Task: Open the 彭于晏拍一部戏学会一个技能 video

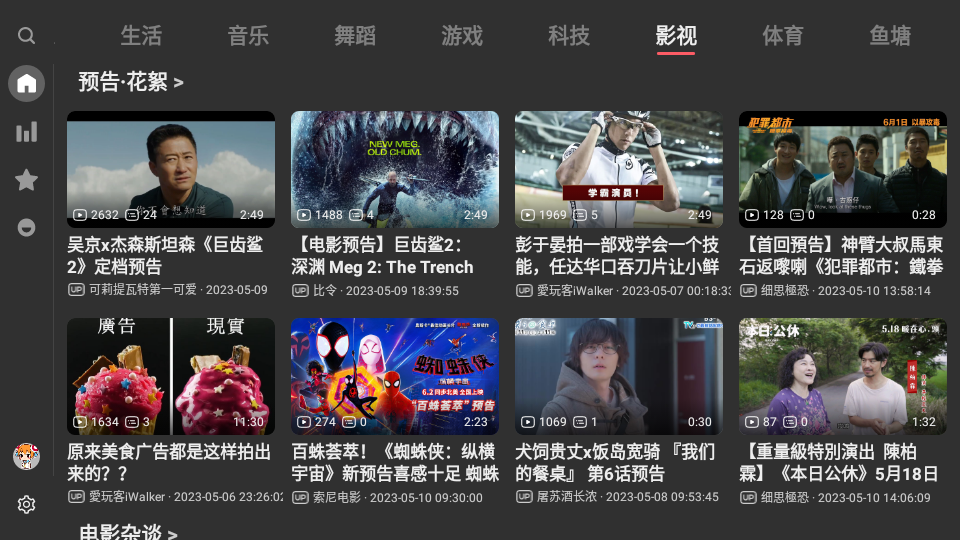Action: click(x=619, y=169)
